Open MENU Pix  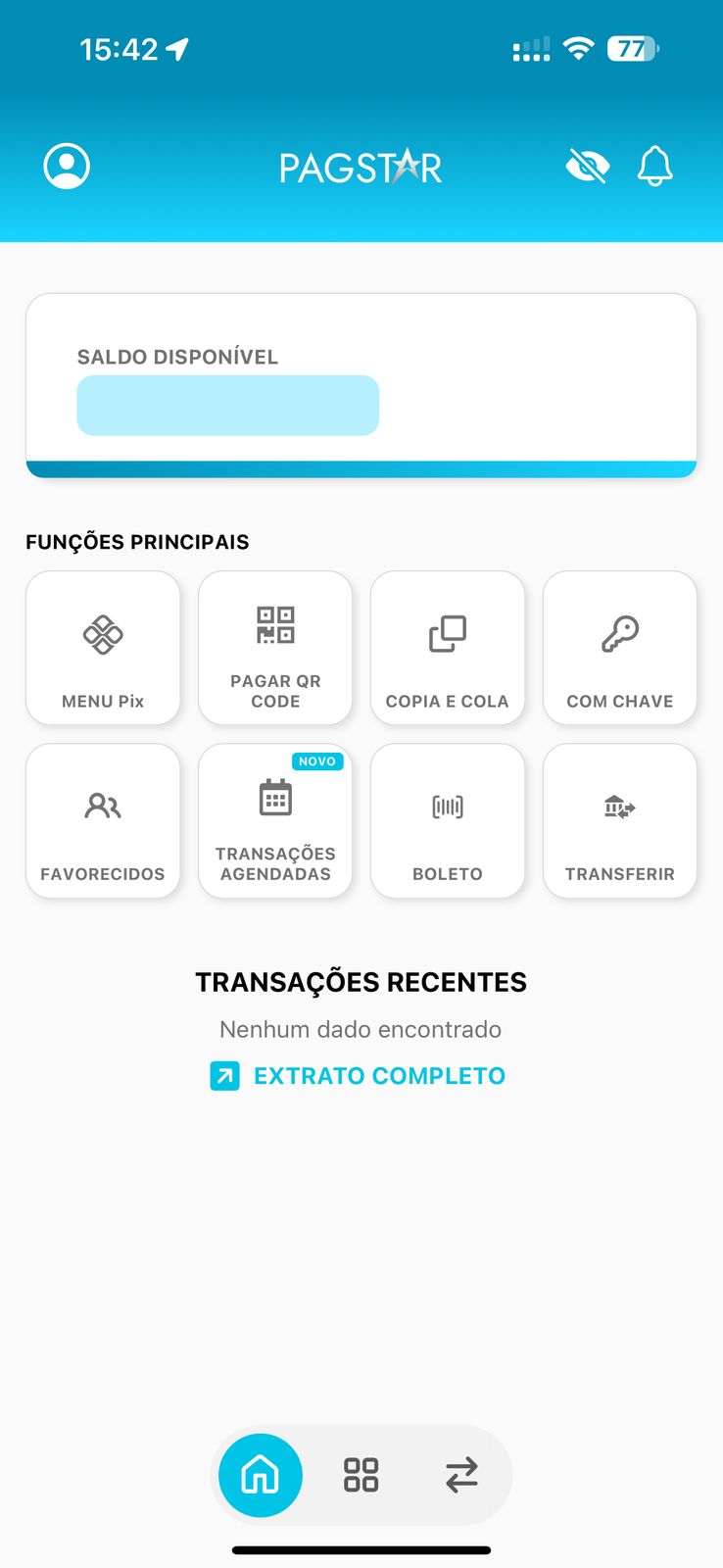(103, 648)
